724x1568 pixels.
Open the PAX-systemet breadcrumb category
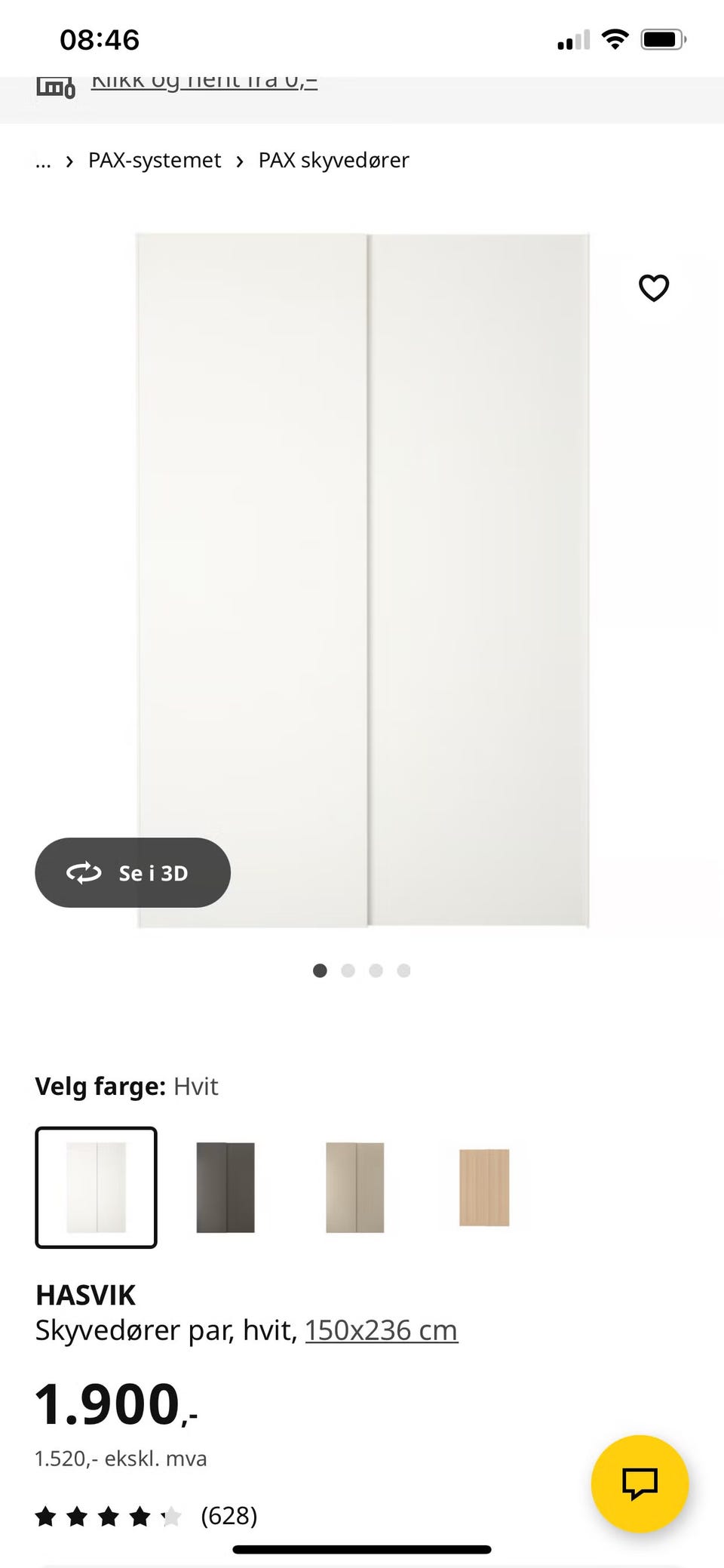tap(155, 160)
